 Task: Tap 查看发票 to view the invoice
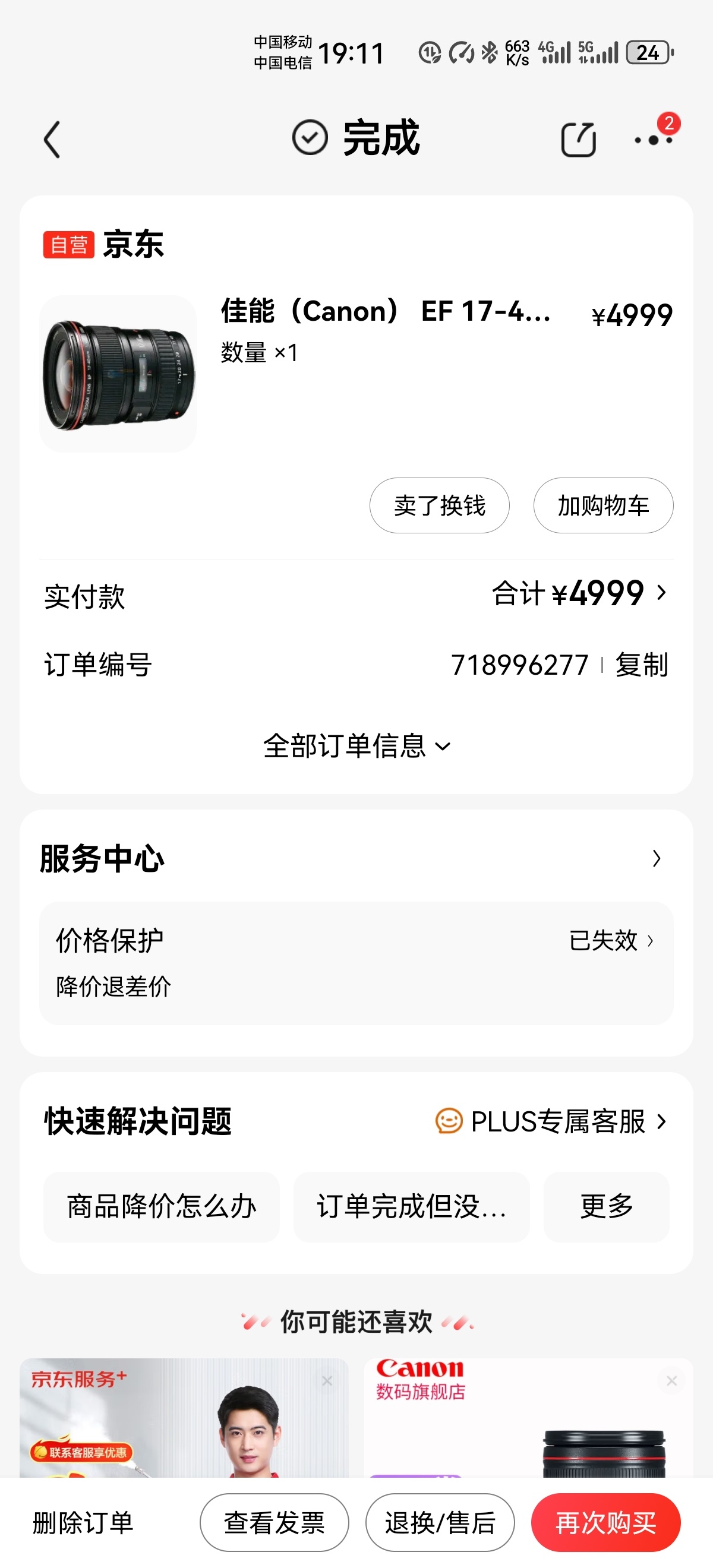tap(274, 1523)
